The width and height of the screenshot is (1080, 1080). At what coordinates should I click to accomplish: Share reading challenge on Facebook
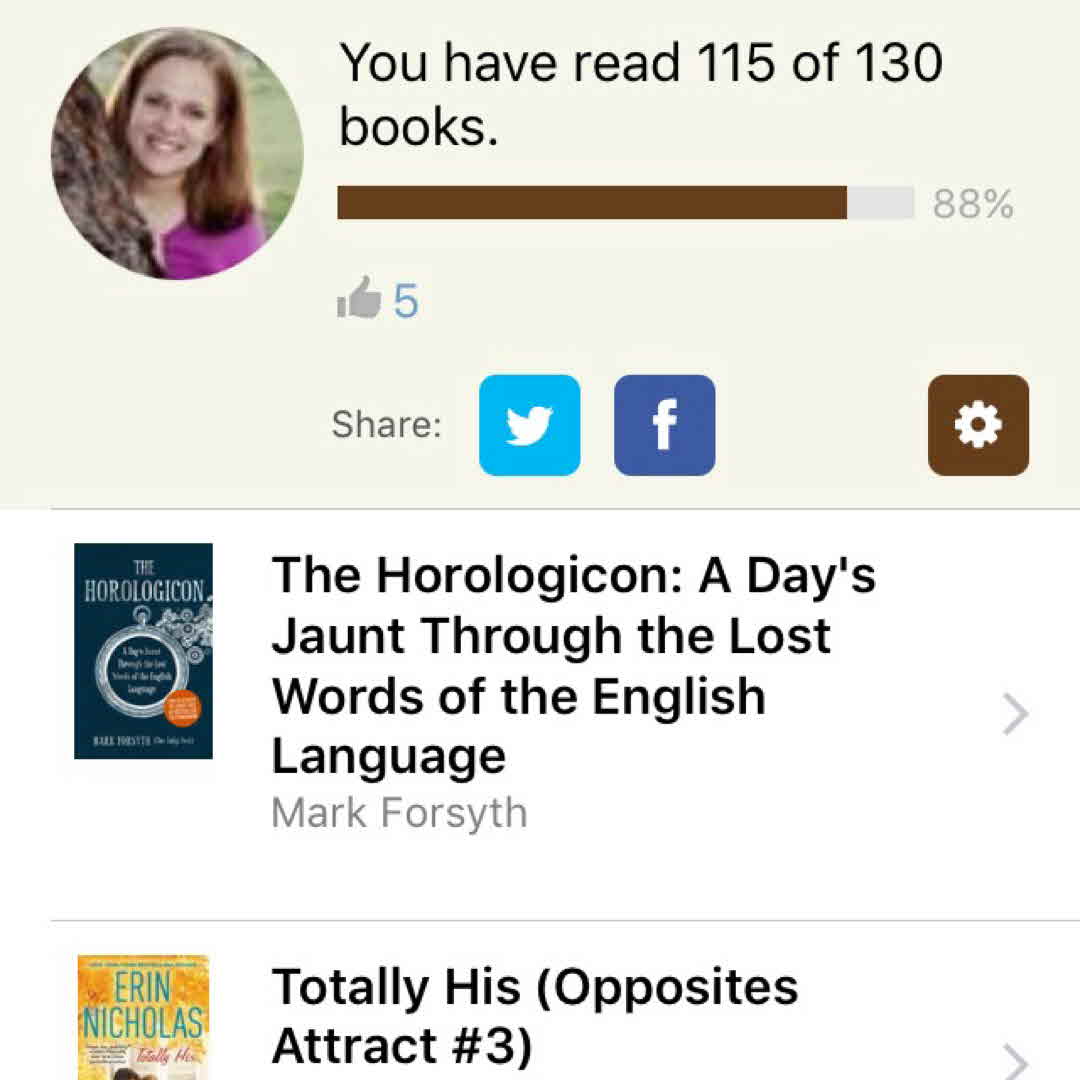[x=664, y=425]
